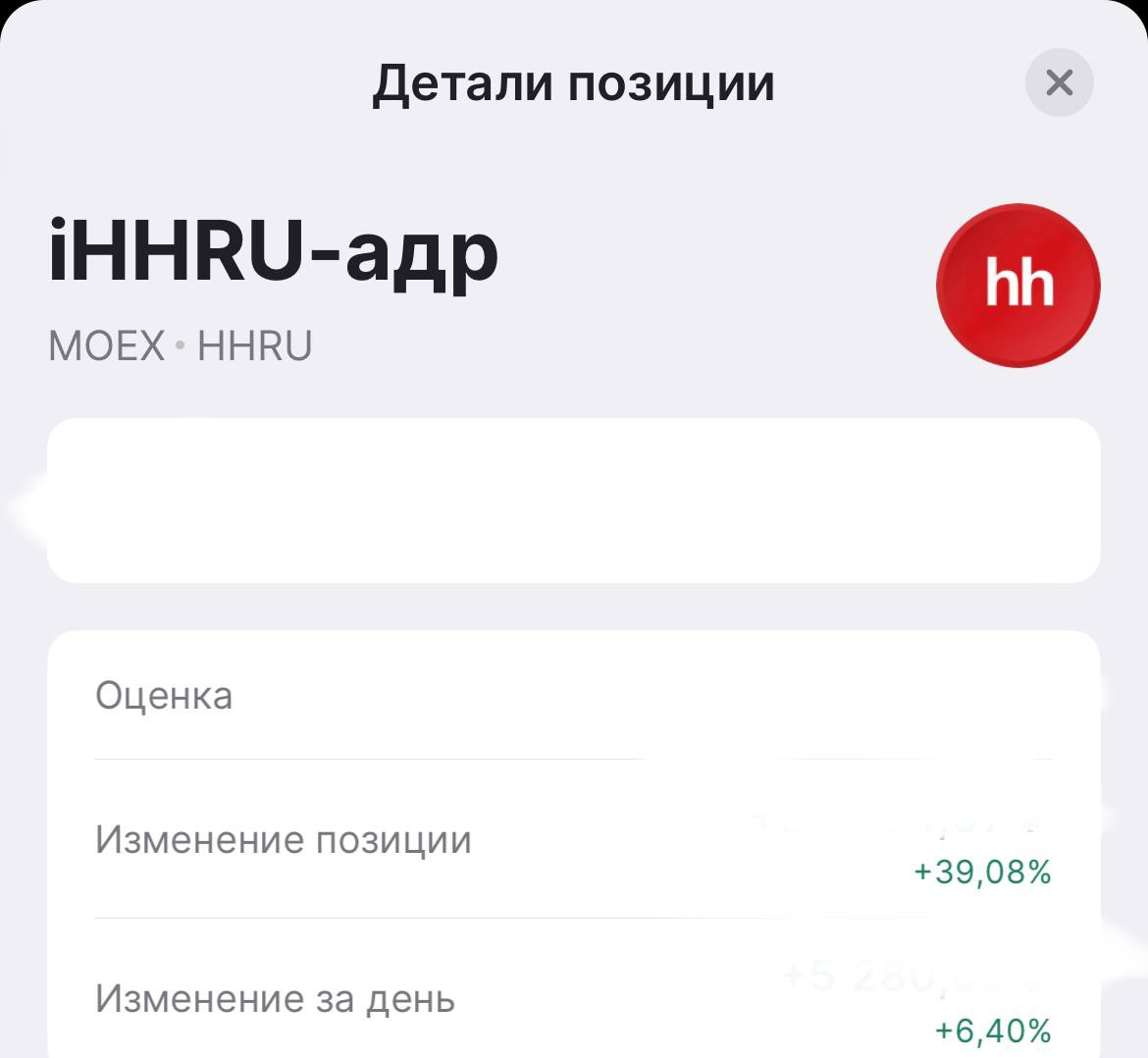
Task: Close the position details sheet
Action: pos(1059,82)
